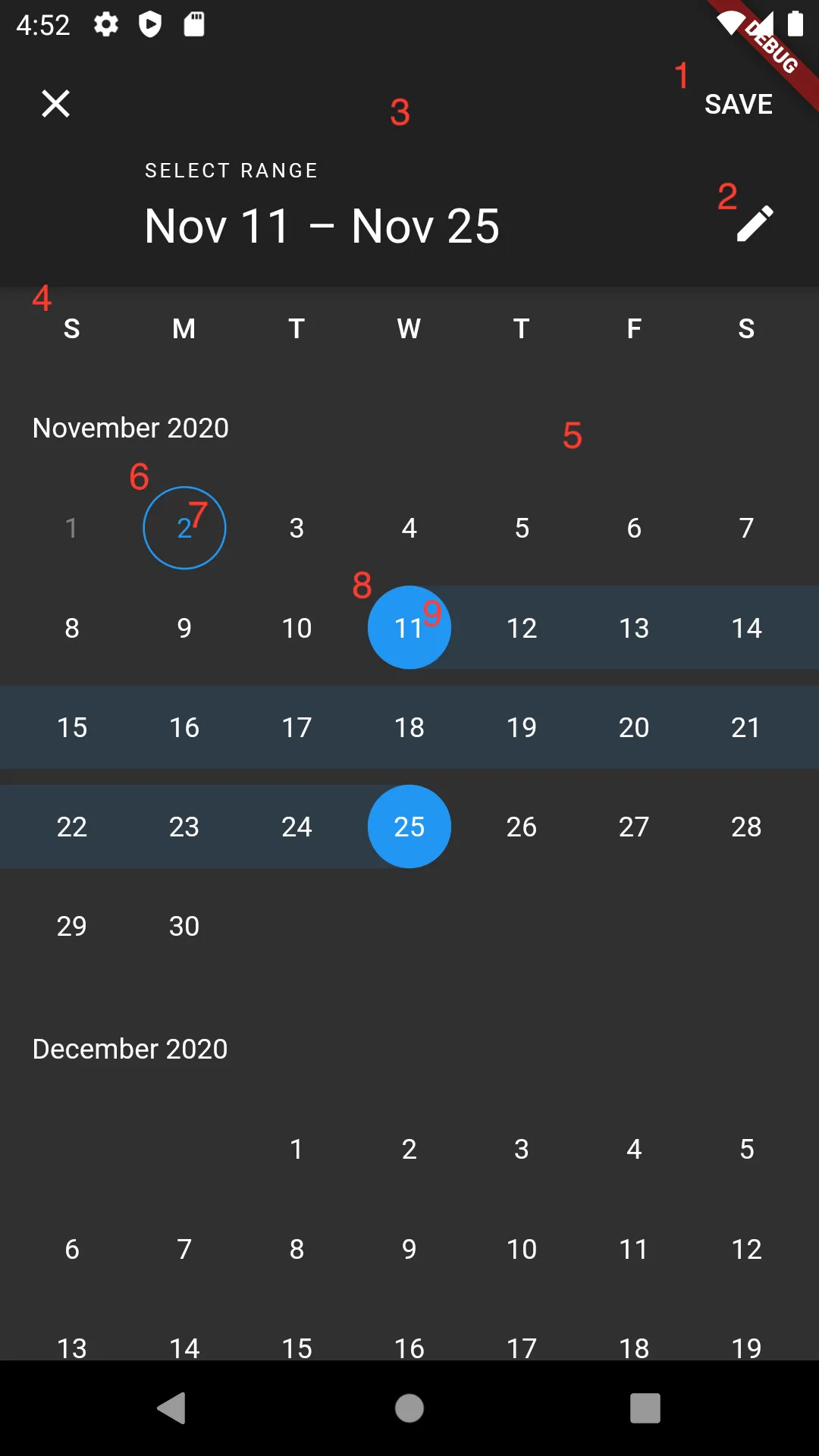Tap November 30
Image resolution: width=819 pixels, height=1456 pixels.
coord(184,926)
